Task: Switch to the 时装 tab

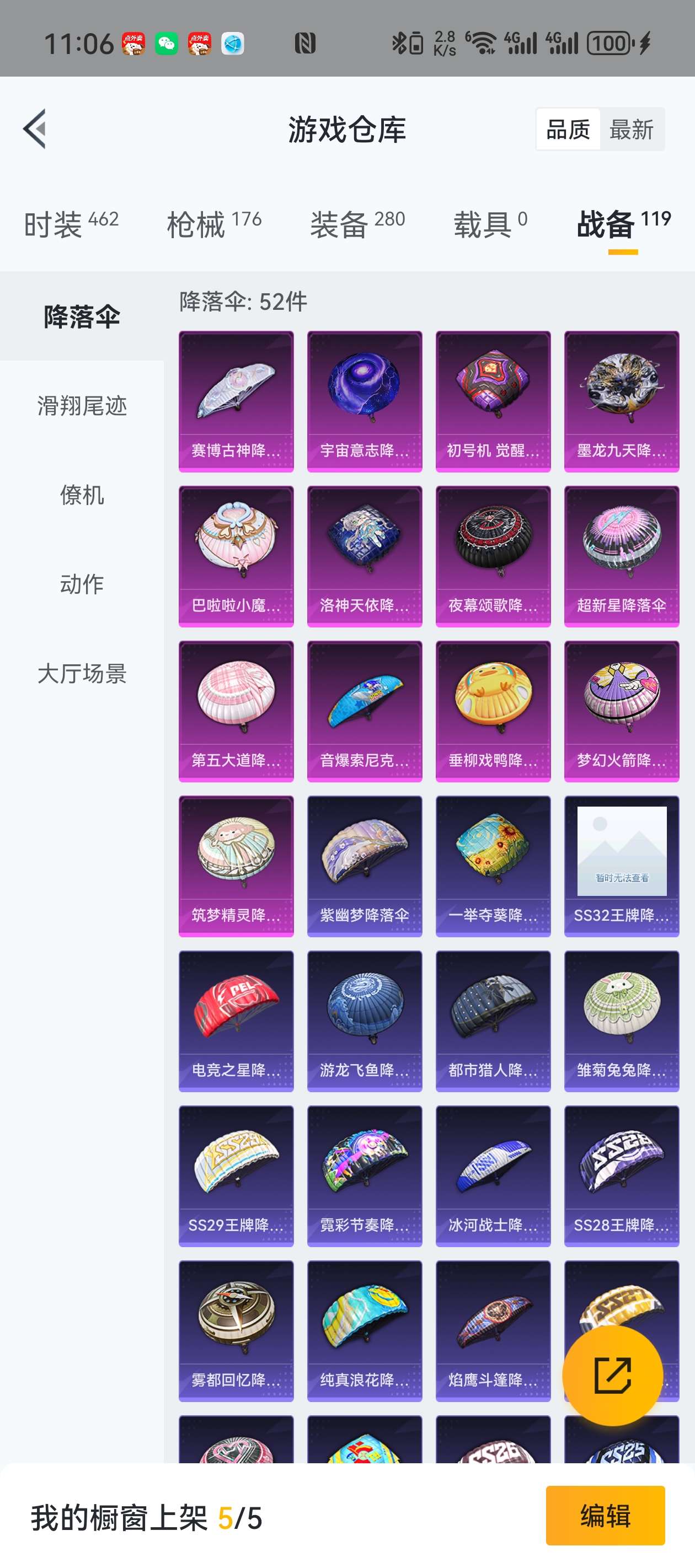Action: click(71, 224)
